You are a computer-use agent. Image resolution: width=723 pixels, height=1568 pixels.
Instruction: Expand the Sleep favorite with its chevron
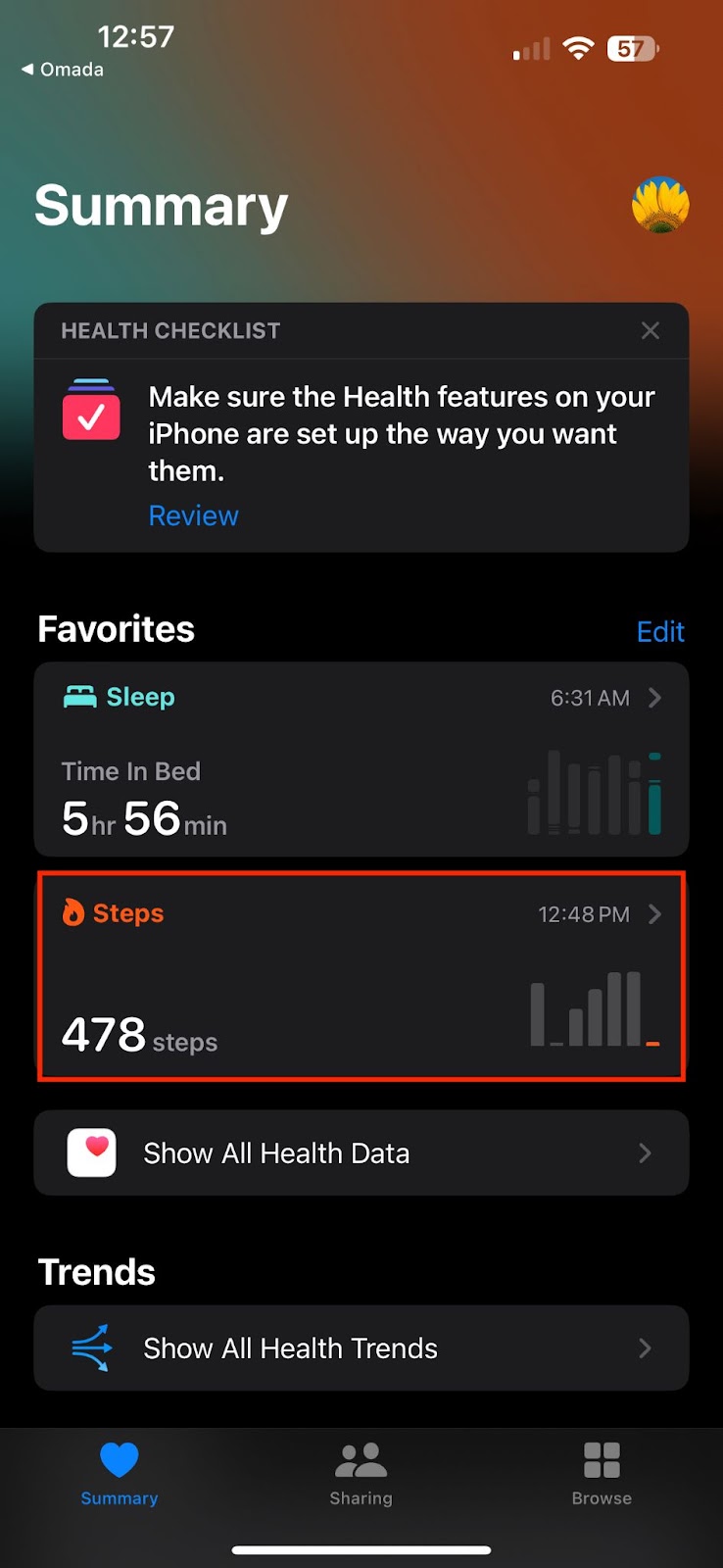coord(654,698)
